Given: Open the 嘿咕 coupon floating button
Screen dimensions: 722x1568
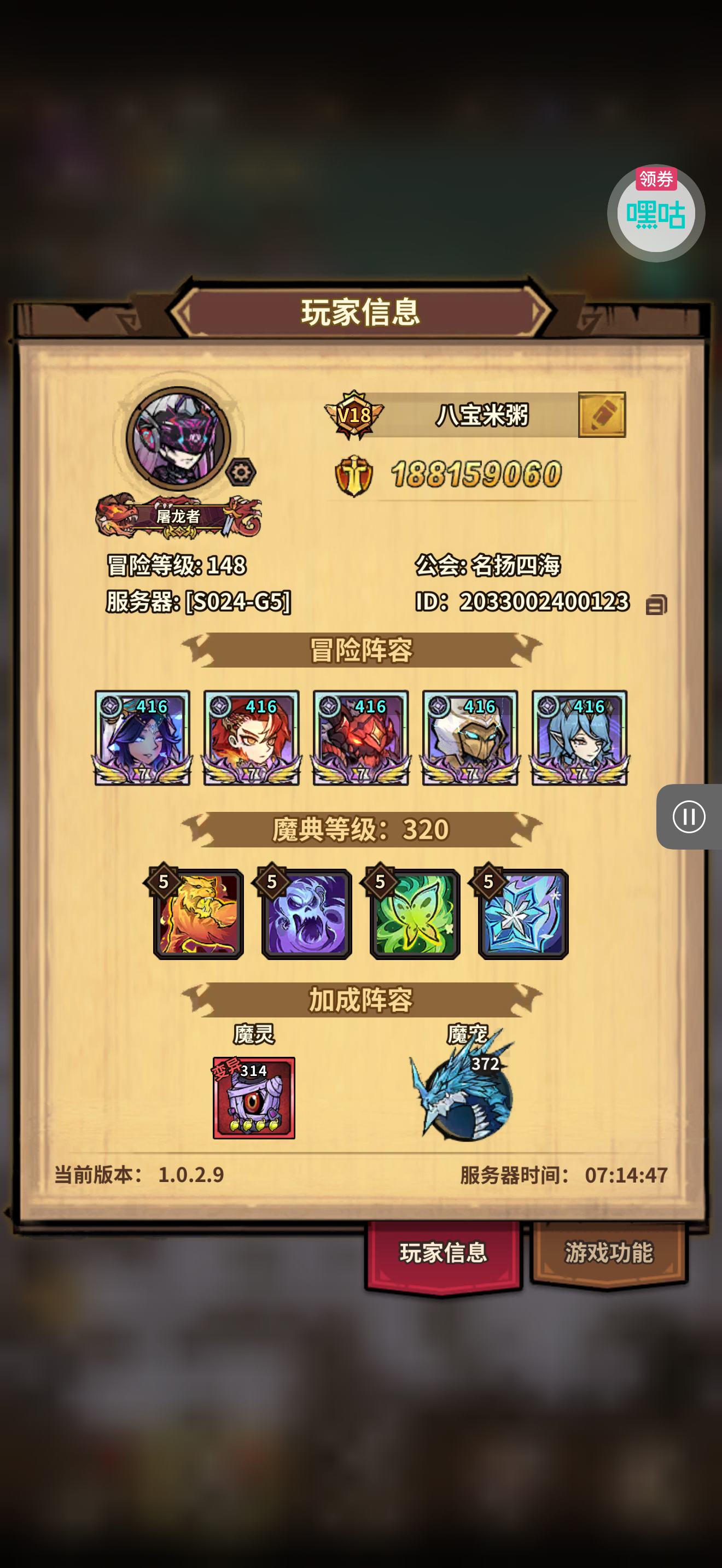Looking at the screenshot, I should point(656,213).
